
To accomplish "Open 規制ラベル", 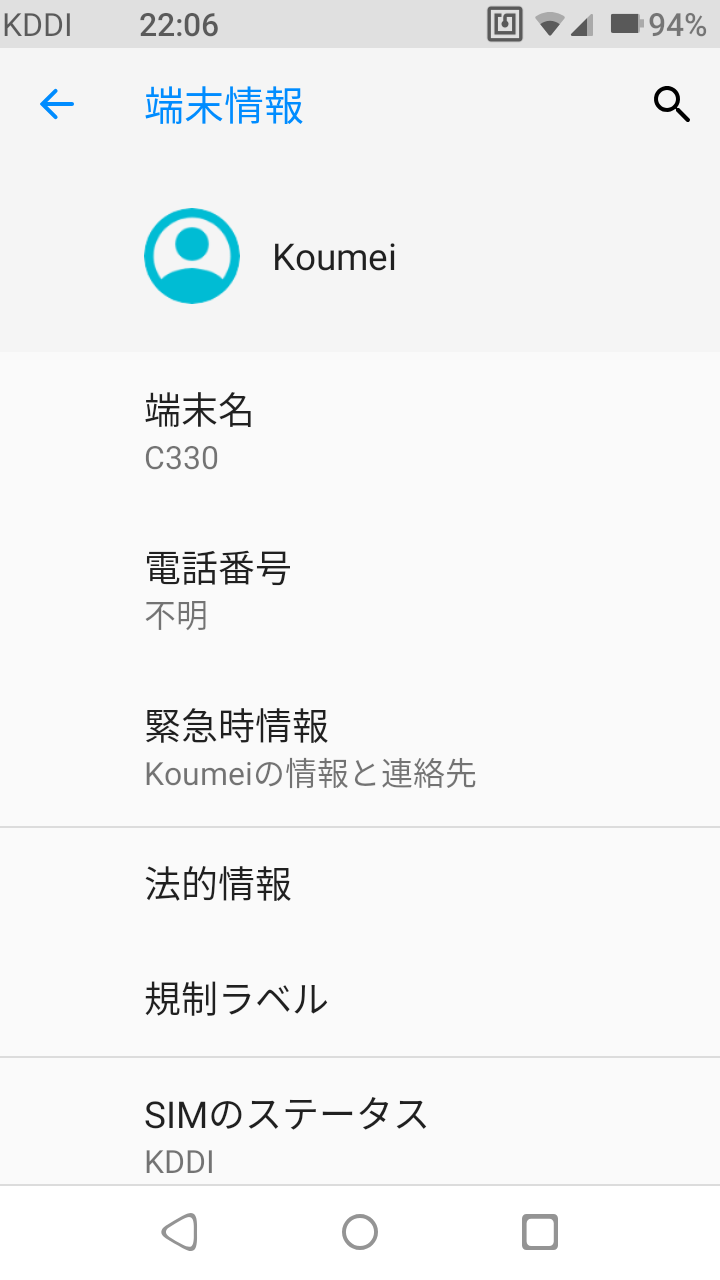I will click(360, 999).
